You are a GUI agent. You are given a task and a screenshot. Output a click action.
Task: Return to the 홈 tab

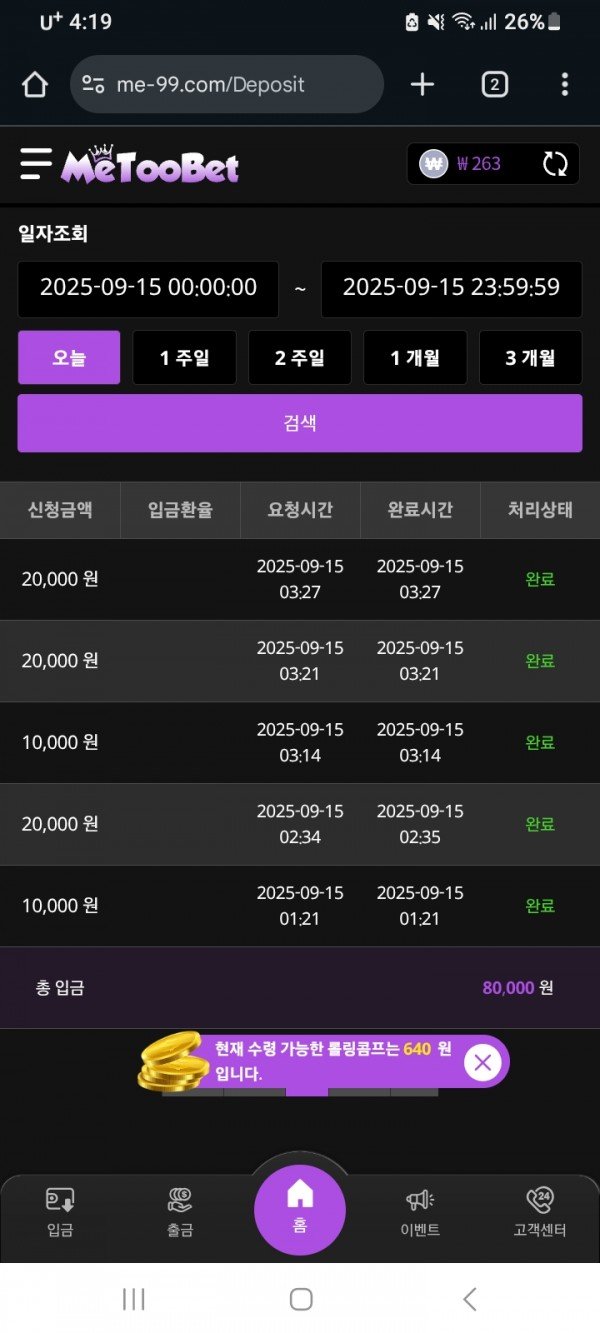tap(300, 1208)
